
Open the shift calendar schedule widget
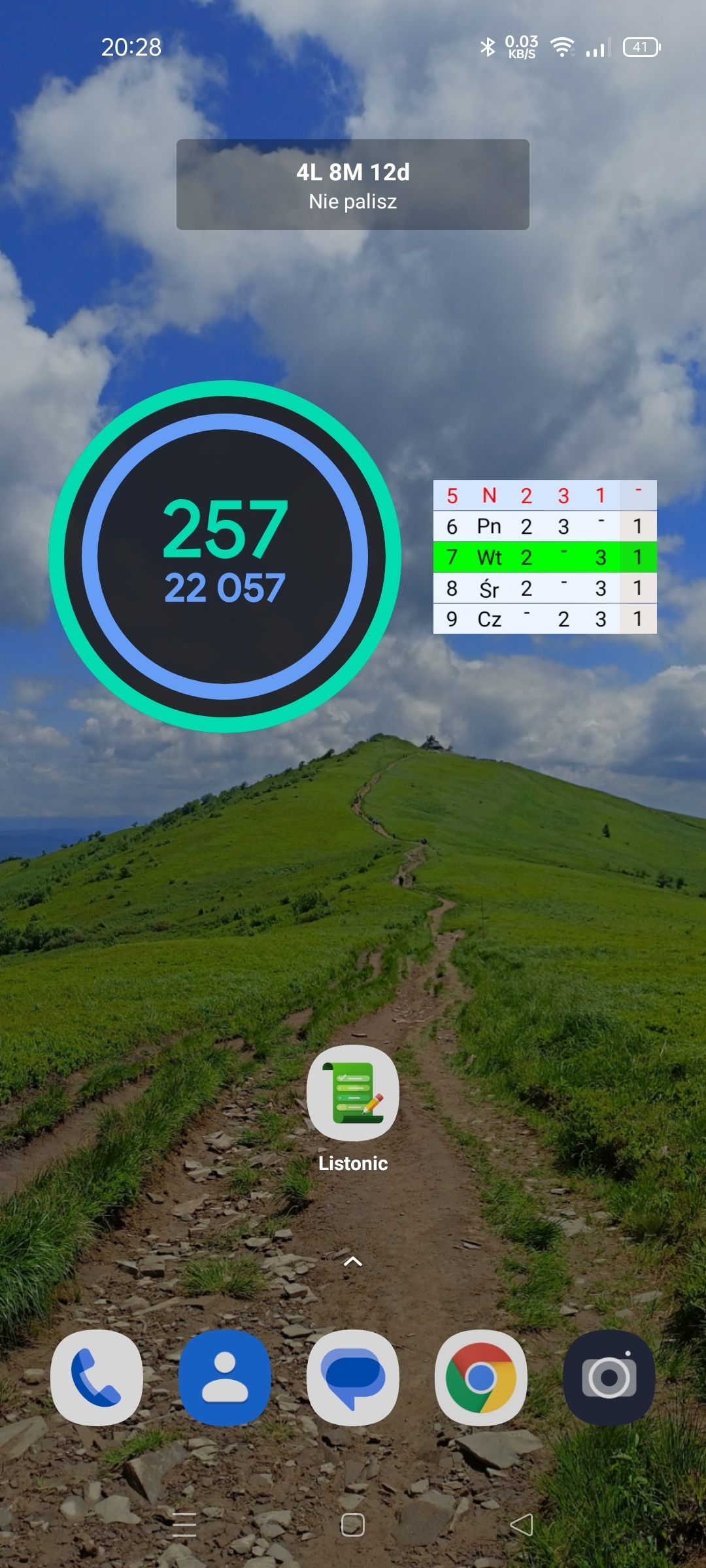[545, 557]
